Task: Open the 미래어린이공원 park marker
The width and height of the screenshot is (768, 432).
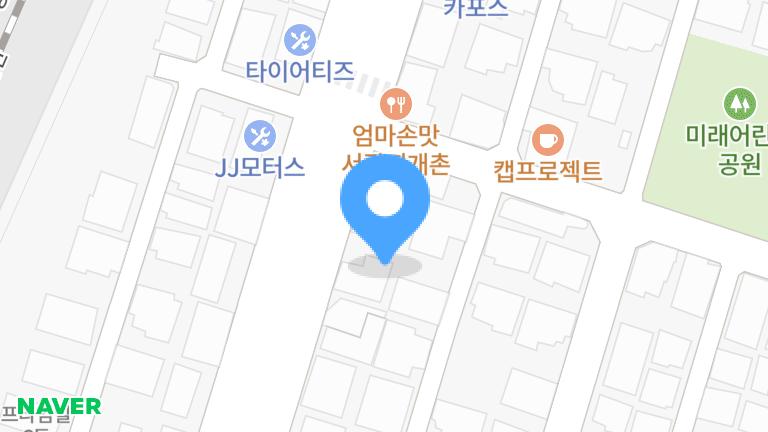Action: pyautogui.click(x=738, y=102)
